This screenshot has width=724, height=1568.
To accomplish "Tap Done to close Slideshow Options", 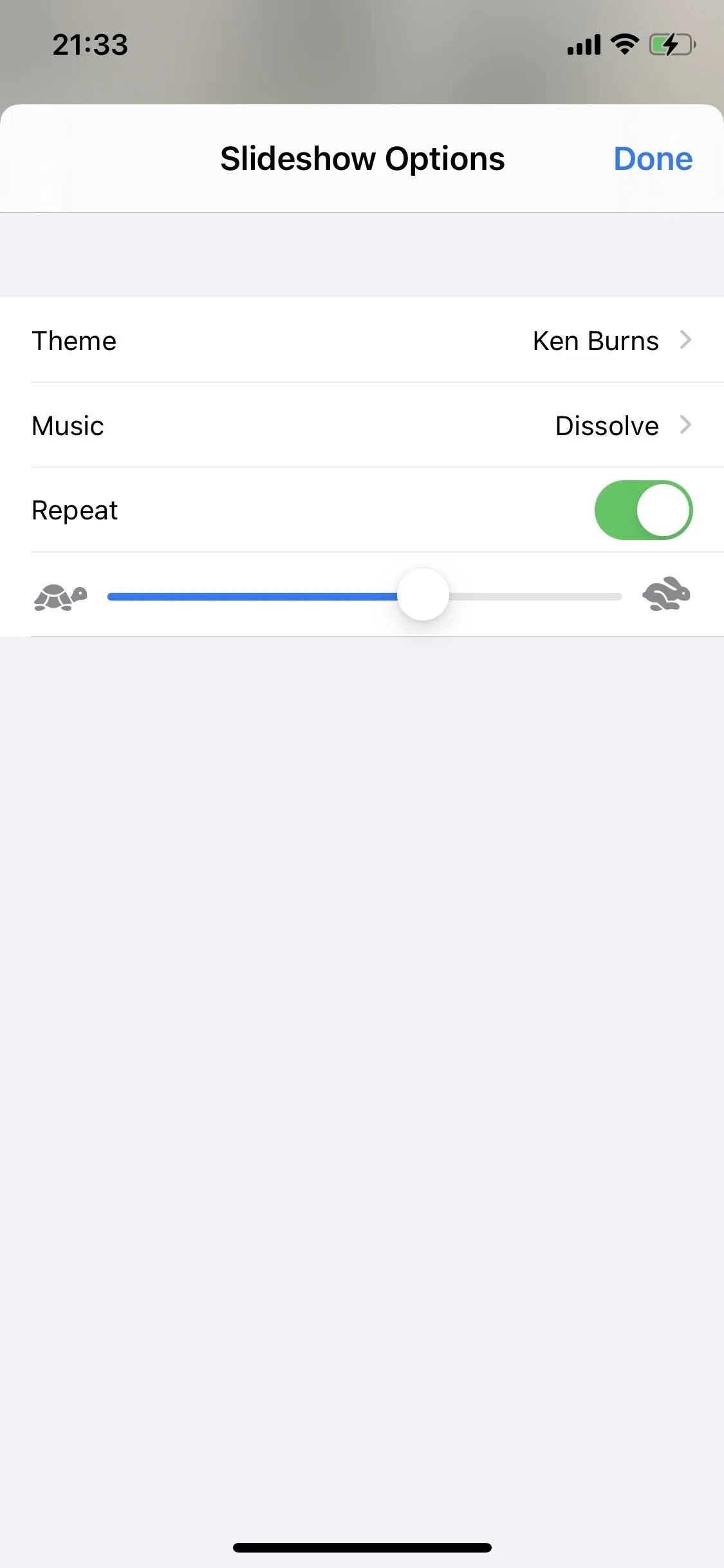I will click(x=653, y=158).
